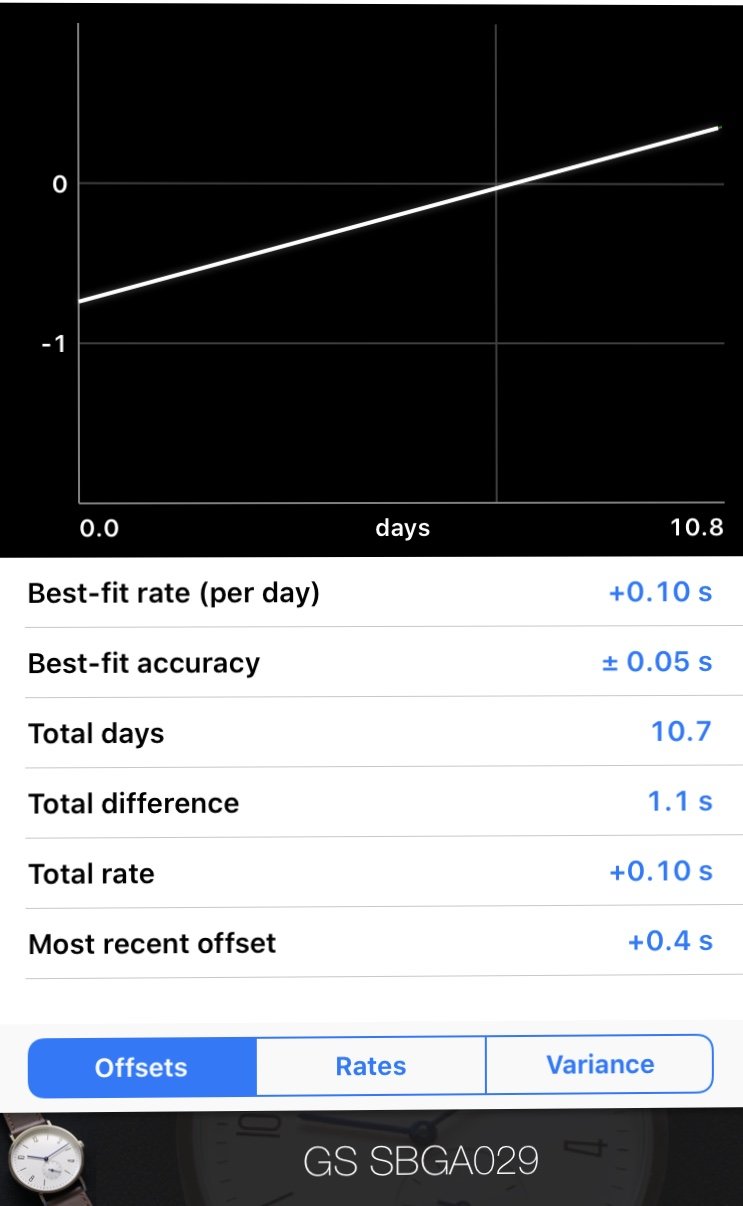Viewport: 743px width, 1206px height.
Task: Select the Offsets segment
Action: click(x=142, y=1066)
